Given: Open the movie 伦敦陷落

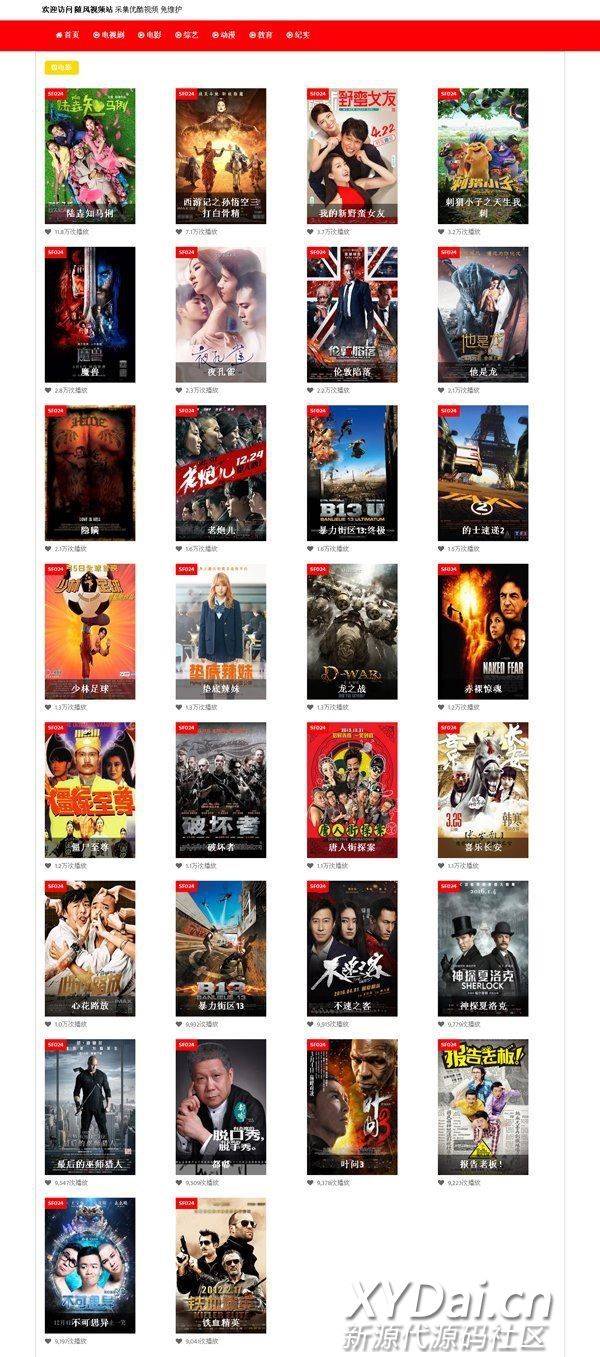Looking at the screenshot, I should (352, 314).
